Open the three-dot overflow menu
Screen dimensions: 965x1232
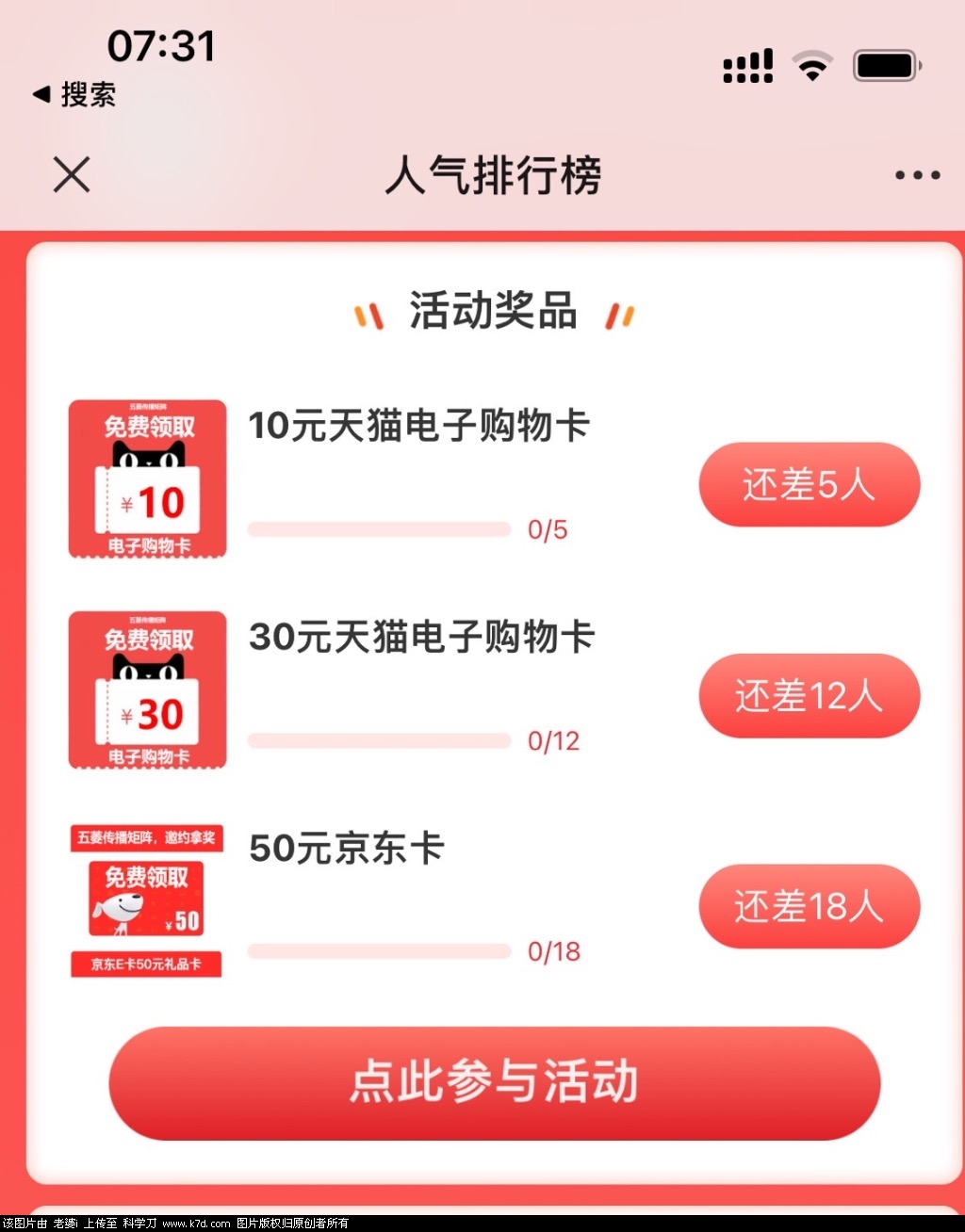point(917,175)
